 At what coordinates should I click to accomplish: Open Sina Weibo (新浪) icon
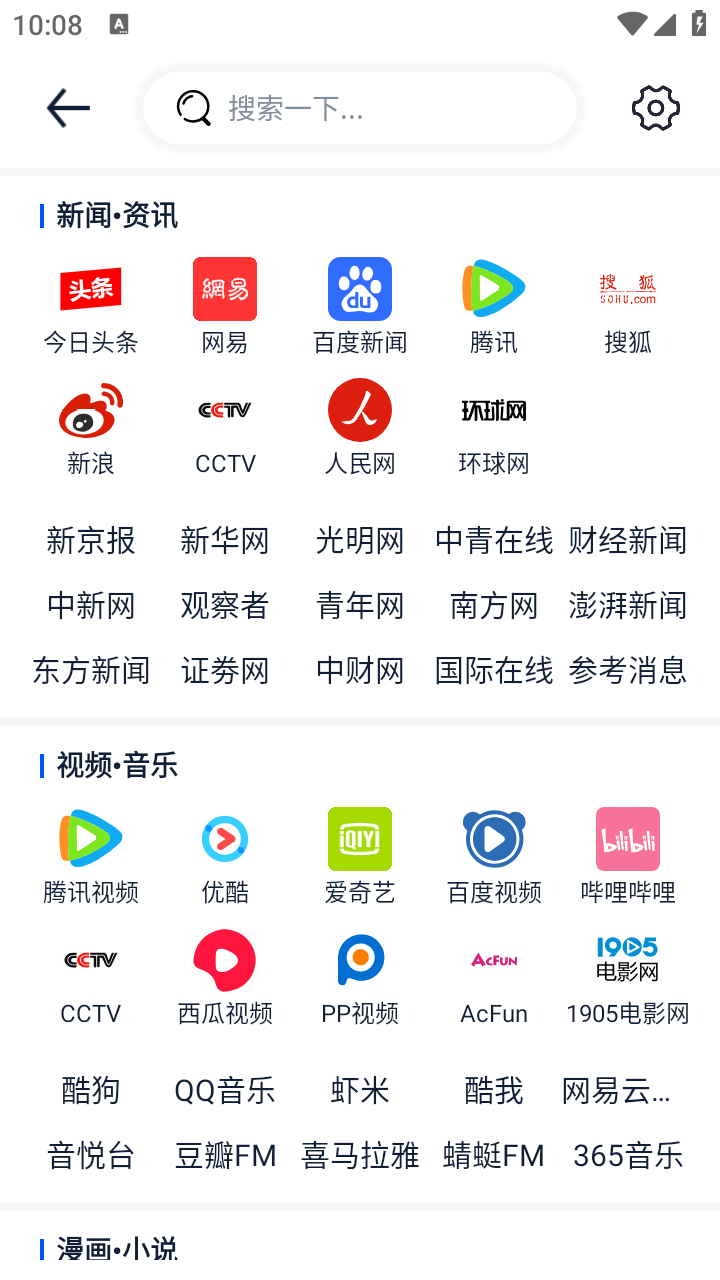coord(90,410)
